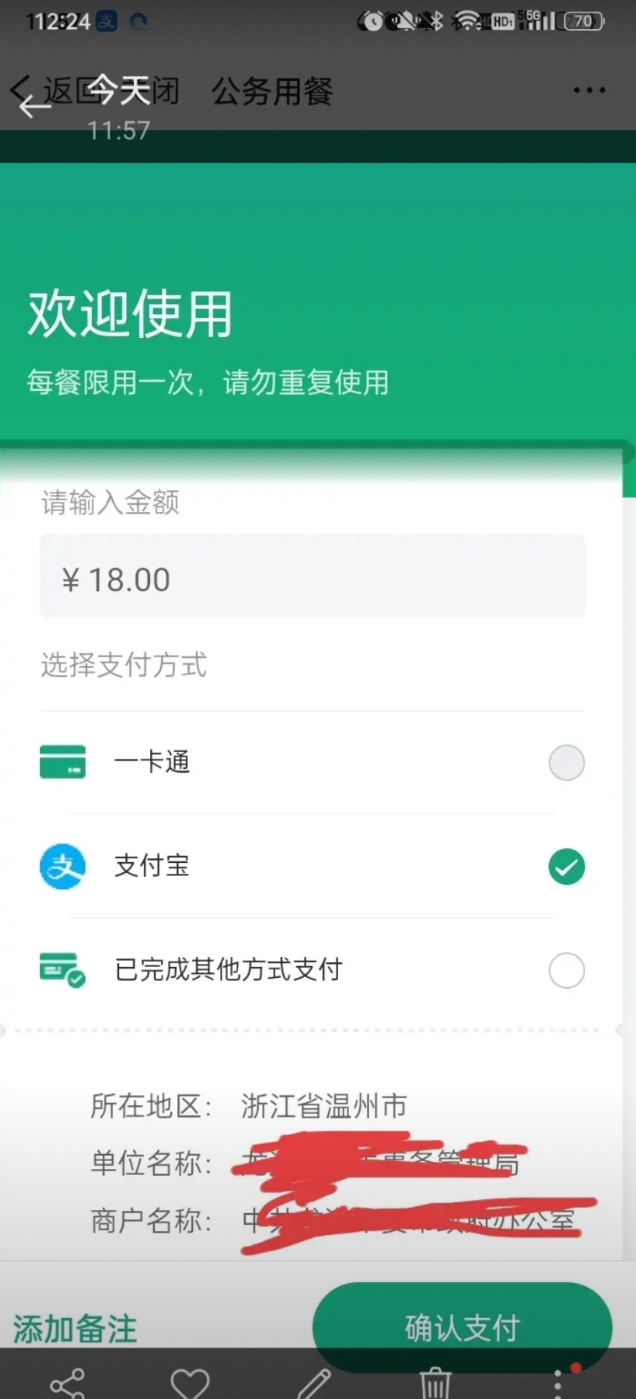
Task: Share this photo
Action: coord(67,1383)
